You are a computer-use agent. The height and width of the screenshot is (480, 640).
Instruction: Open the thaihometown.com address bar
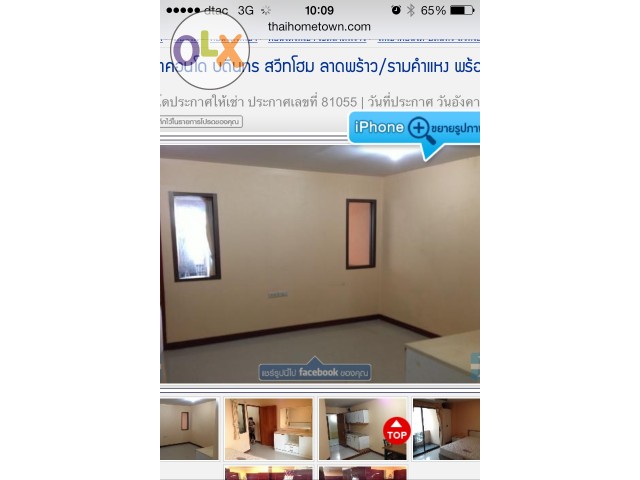coord(319,26)
